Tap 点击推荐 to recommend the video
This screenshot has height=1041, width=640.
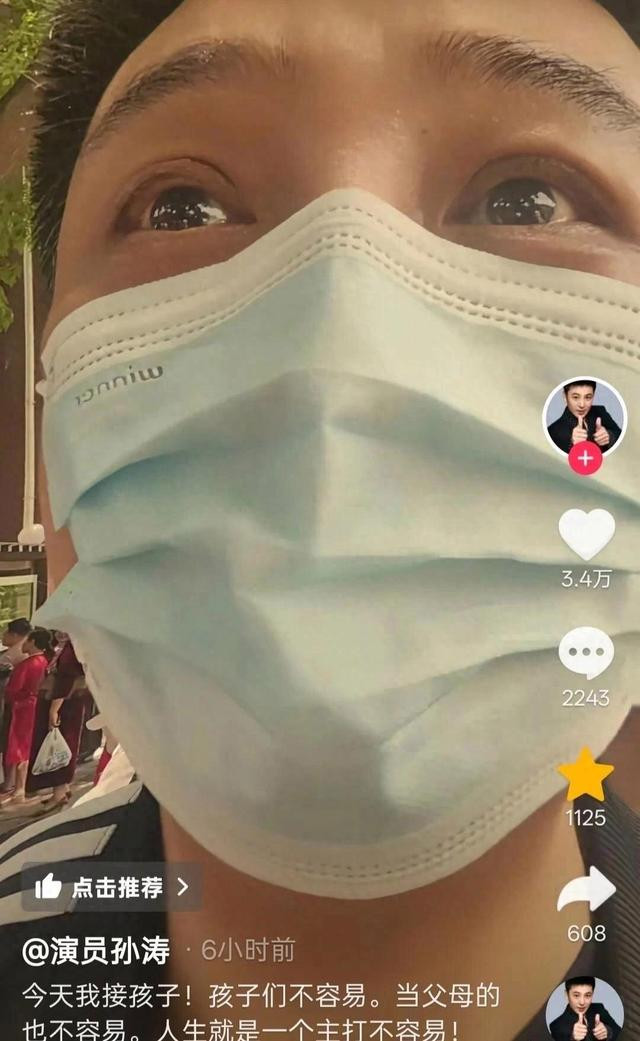[112, 886]
